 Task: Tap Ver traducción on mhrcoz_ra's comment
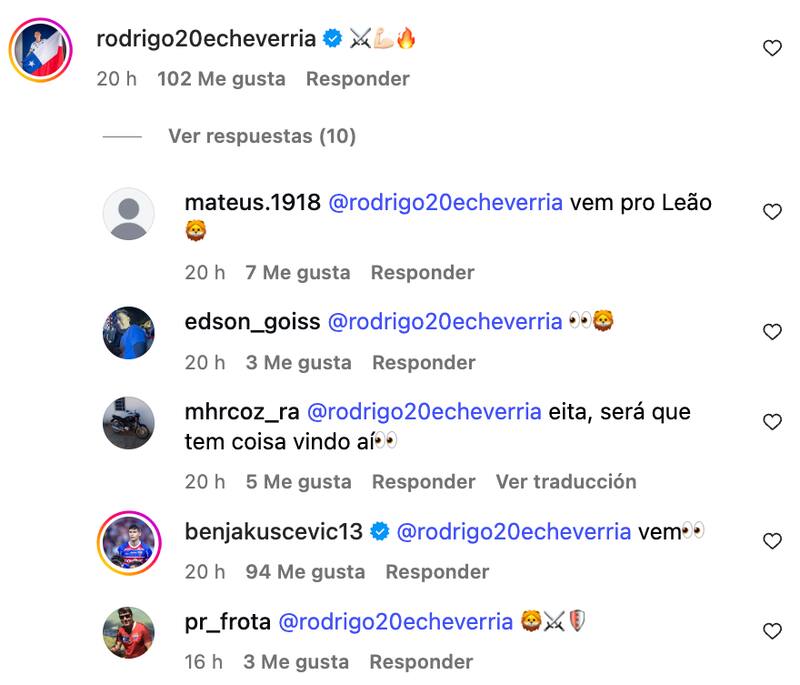coord(566,481)
